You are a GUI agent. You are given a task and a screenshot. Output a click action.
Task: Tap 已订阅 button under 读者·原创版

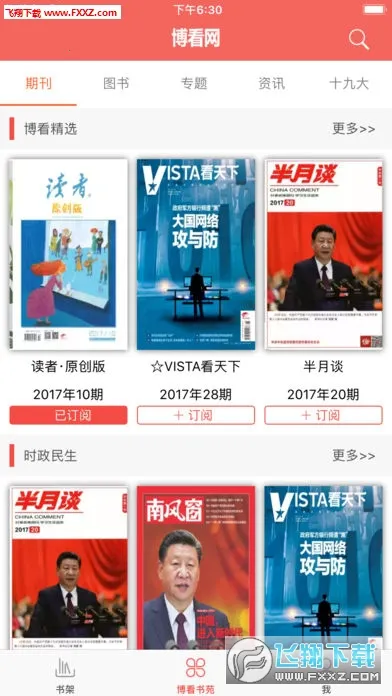[x=68, y=415]
